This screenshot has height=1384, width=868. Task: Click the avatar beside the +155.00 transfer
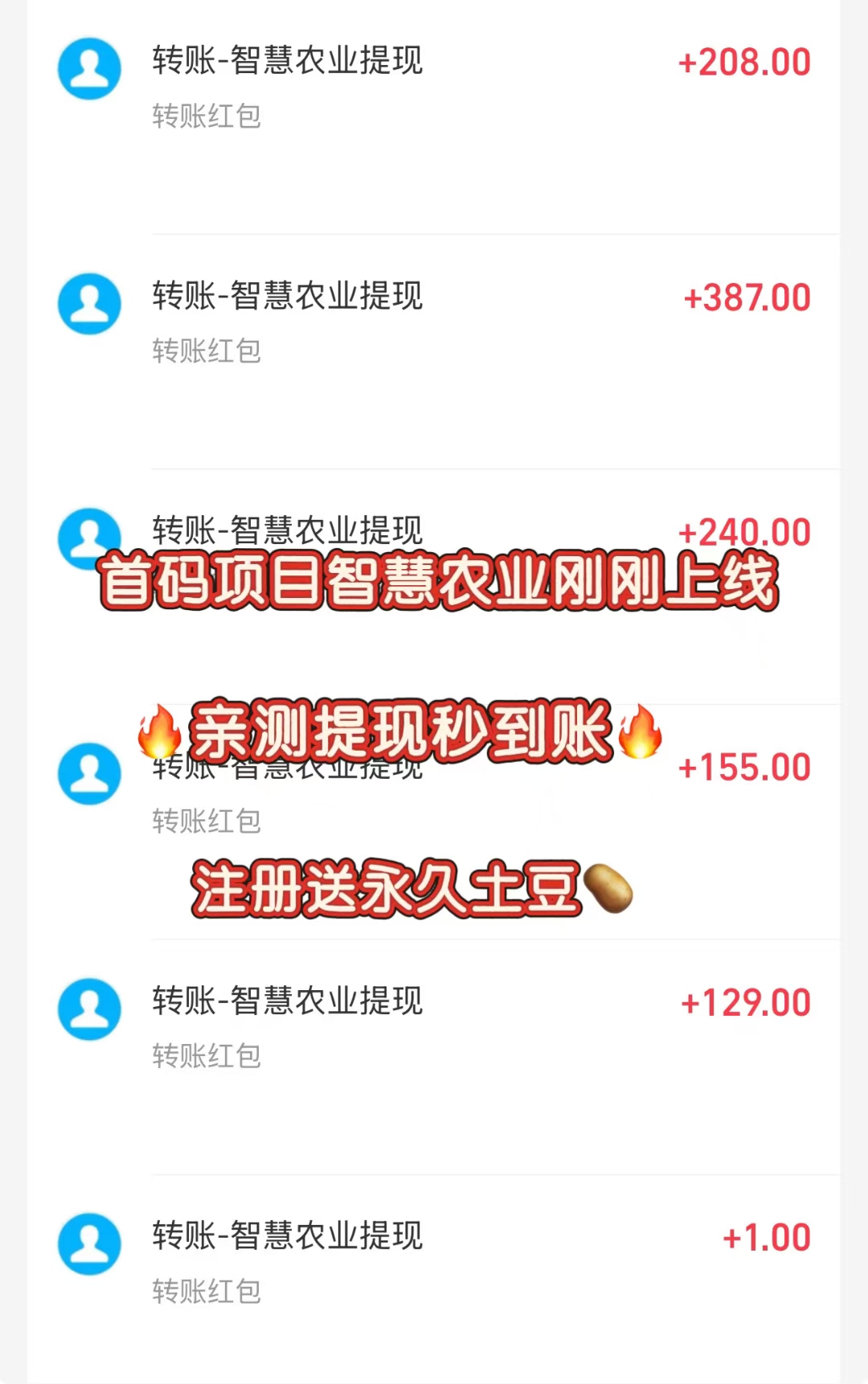click(89, 774)
